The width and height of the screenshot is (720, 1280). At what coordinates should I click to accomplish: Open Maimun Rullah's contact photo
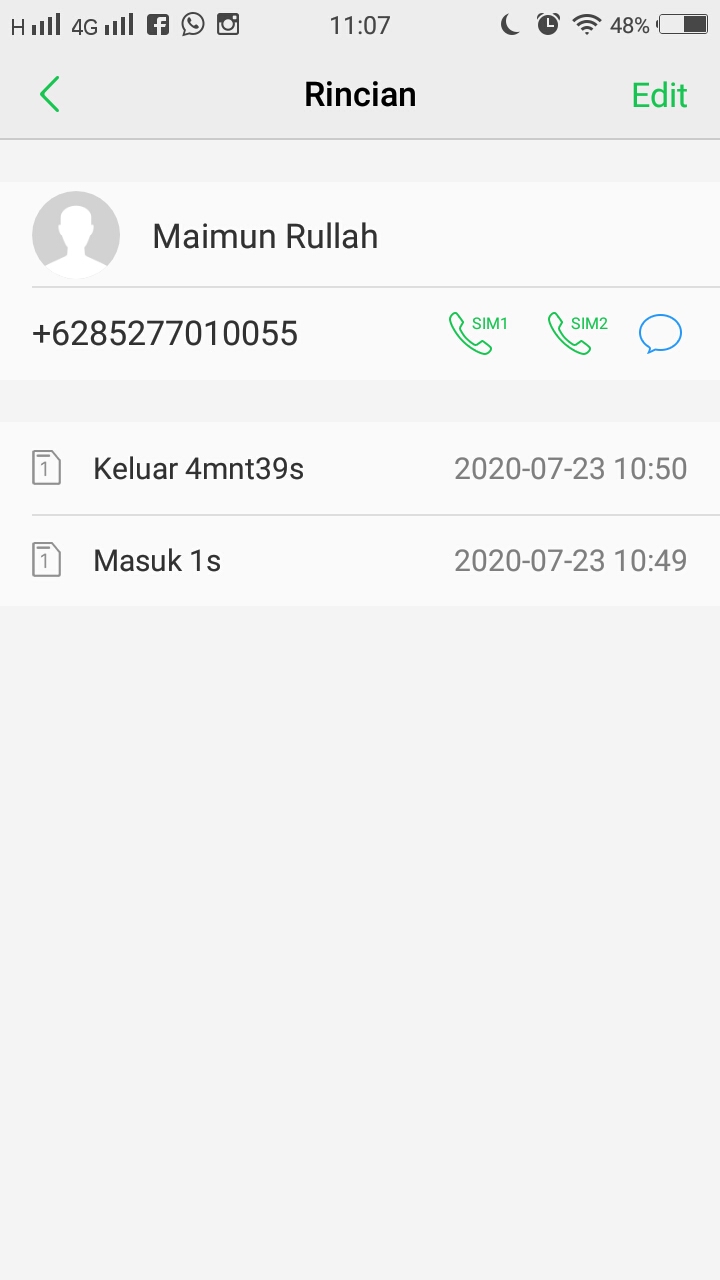76,235
